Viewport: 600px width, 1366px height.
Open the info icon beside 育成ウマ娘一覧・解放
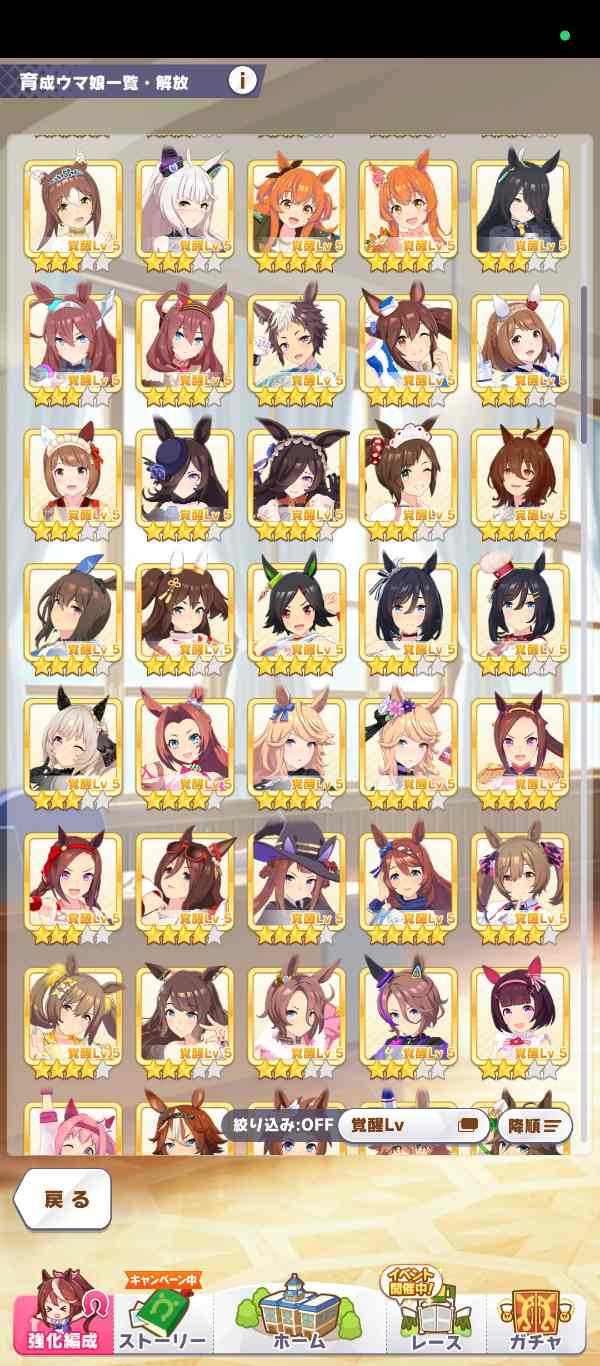(x=242, y=80)
